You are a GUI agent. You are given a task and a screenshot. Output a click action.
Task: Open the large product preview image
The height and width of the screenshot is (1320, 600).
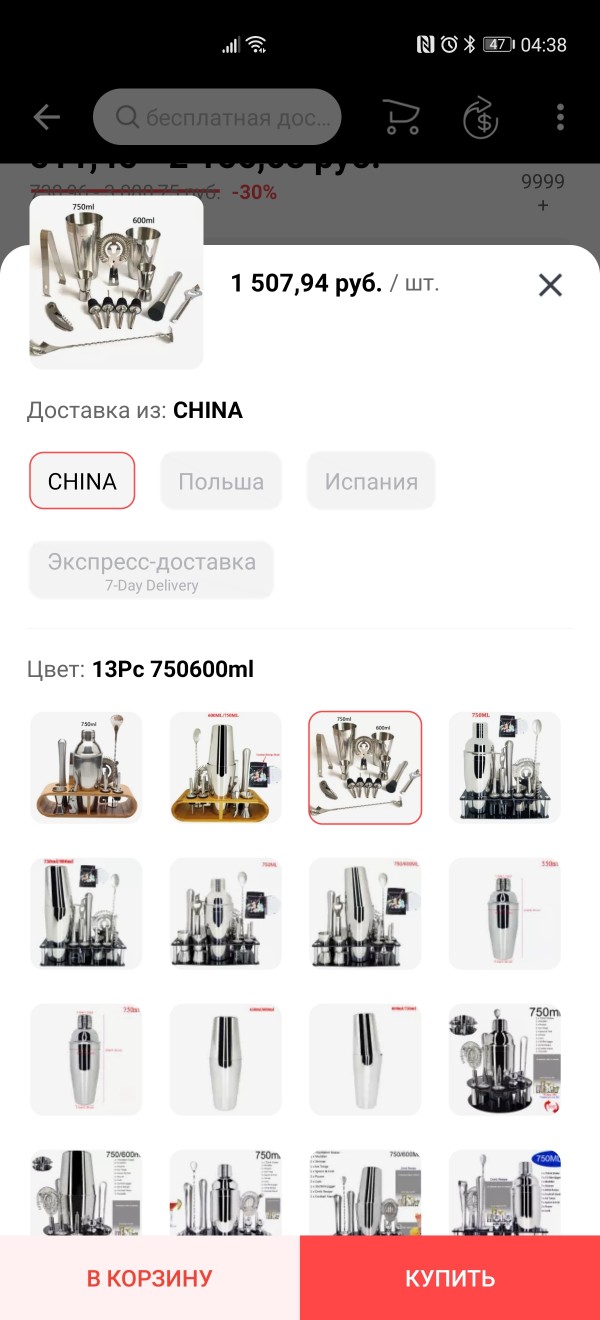point(116,282)
